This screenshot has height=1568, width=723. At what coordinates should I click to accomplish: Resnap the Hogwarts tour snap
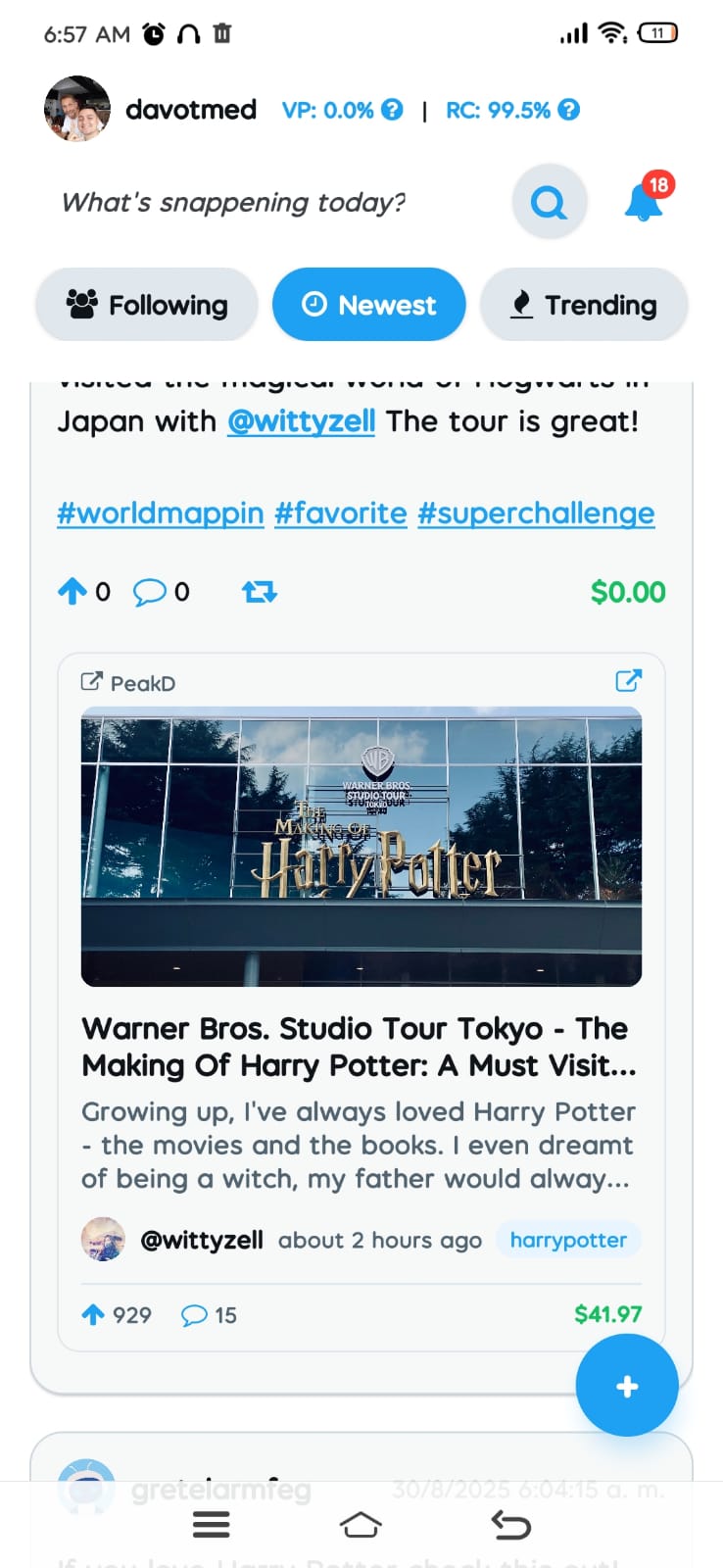click(260, 591)
